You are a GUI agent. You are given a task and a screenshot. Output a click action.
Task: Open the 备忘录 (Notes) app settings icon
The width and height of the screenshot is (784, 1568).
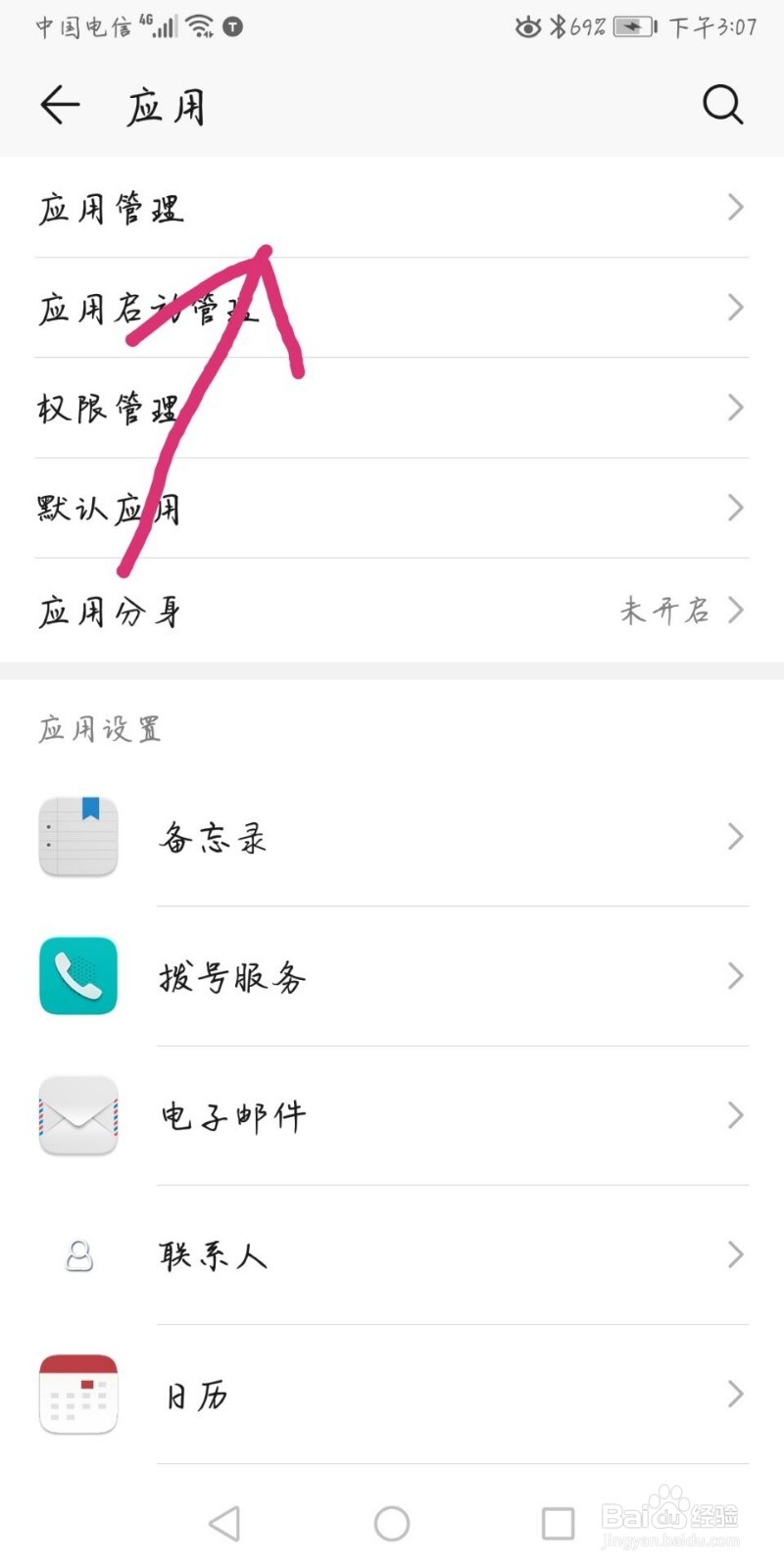pos(77,836)
